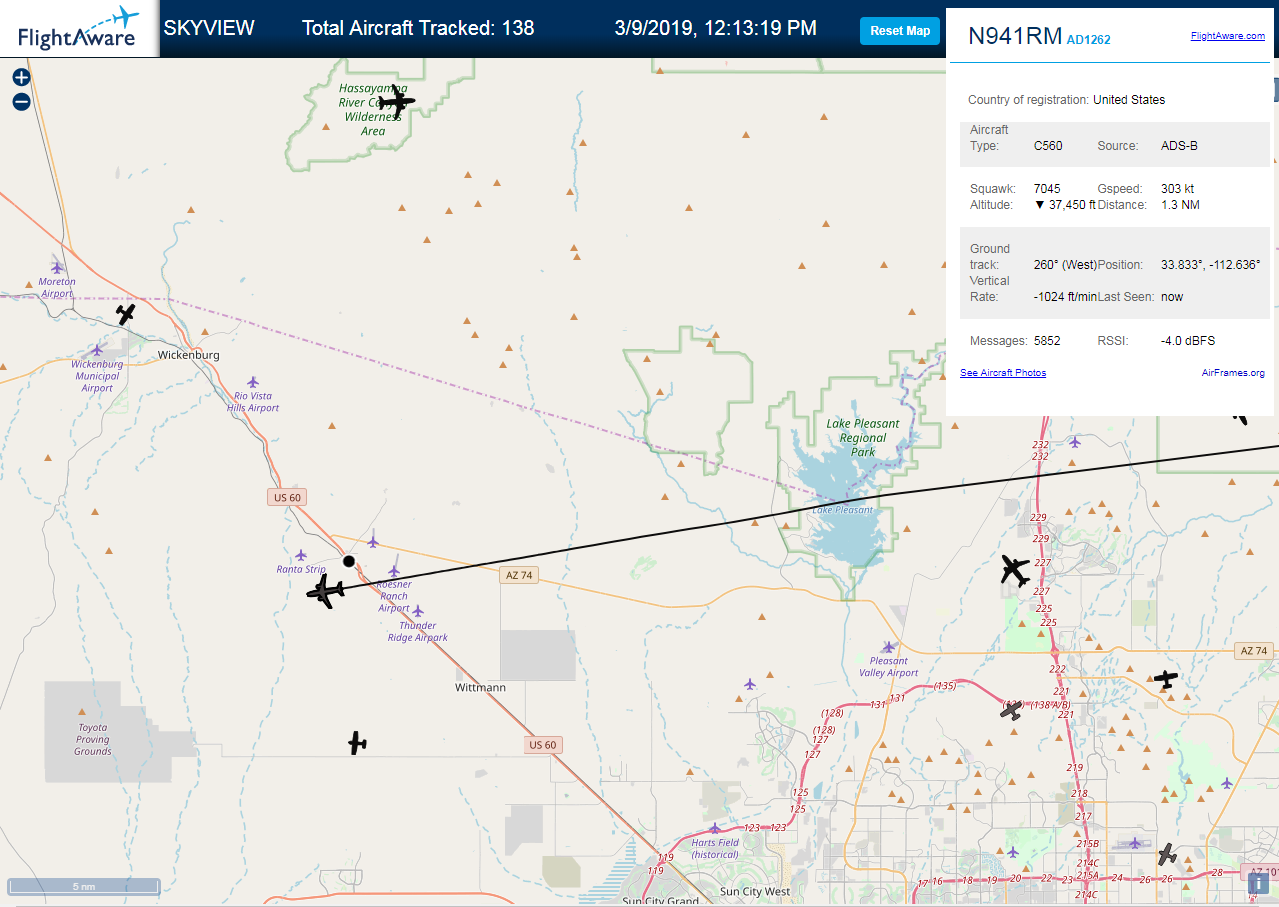Select the selected aircraft near Ranta Strip
This screenshot has height=907, width=1279.
coord(325,591)
